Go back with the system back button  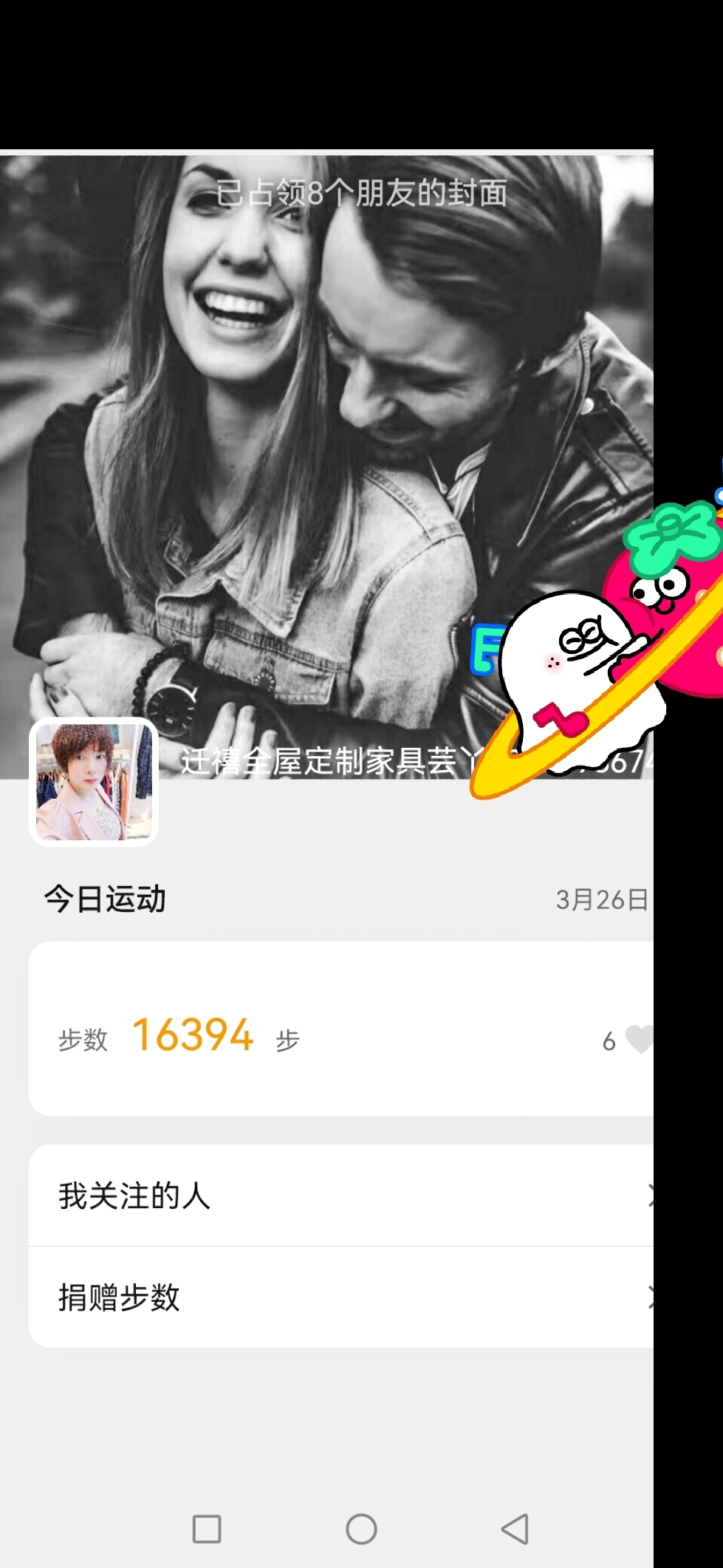(515, 1529)
